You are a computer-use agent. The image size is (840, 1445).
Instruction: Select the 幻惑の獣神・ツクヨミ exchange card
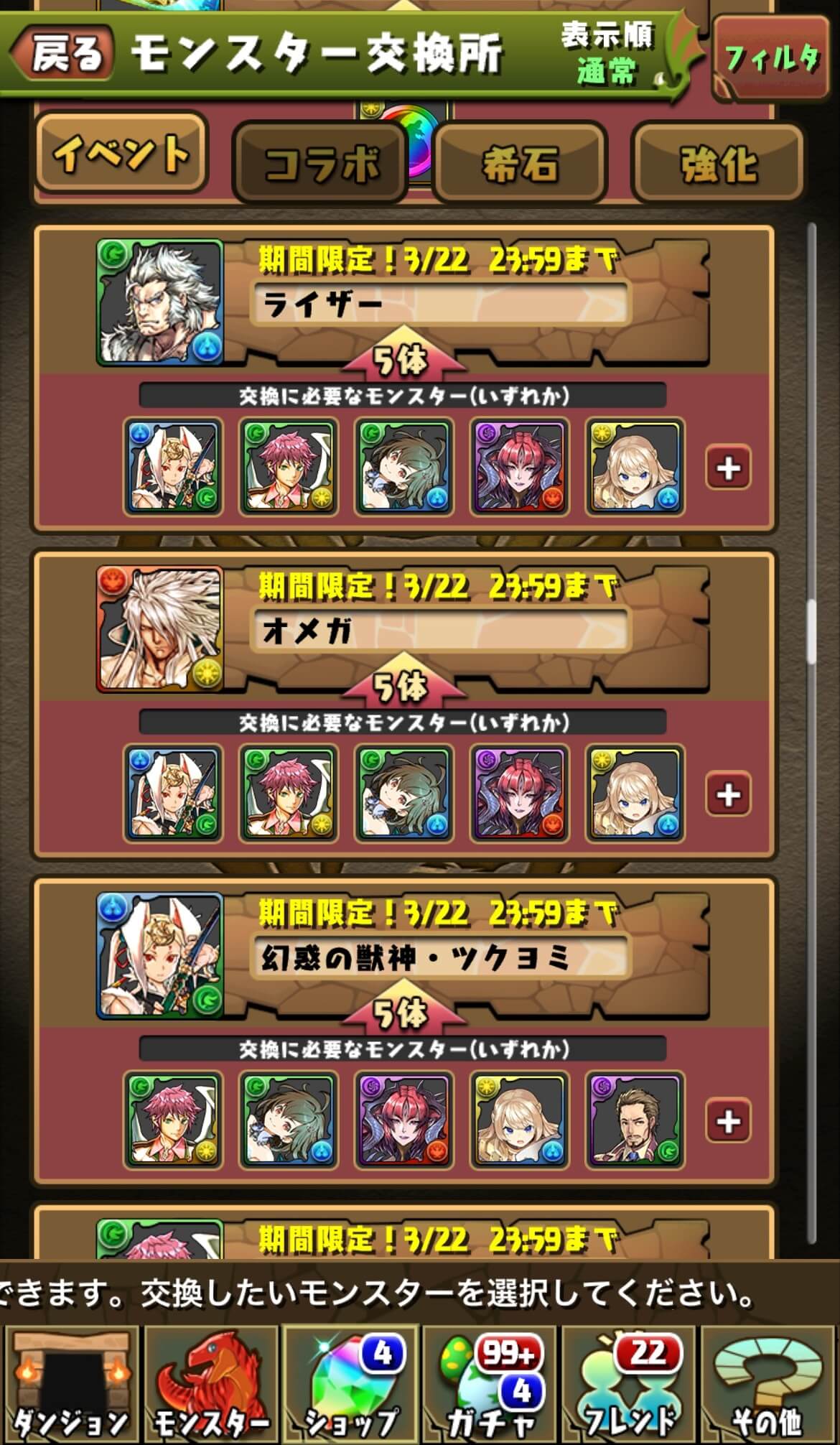coord(439,957)
